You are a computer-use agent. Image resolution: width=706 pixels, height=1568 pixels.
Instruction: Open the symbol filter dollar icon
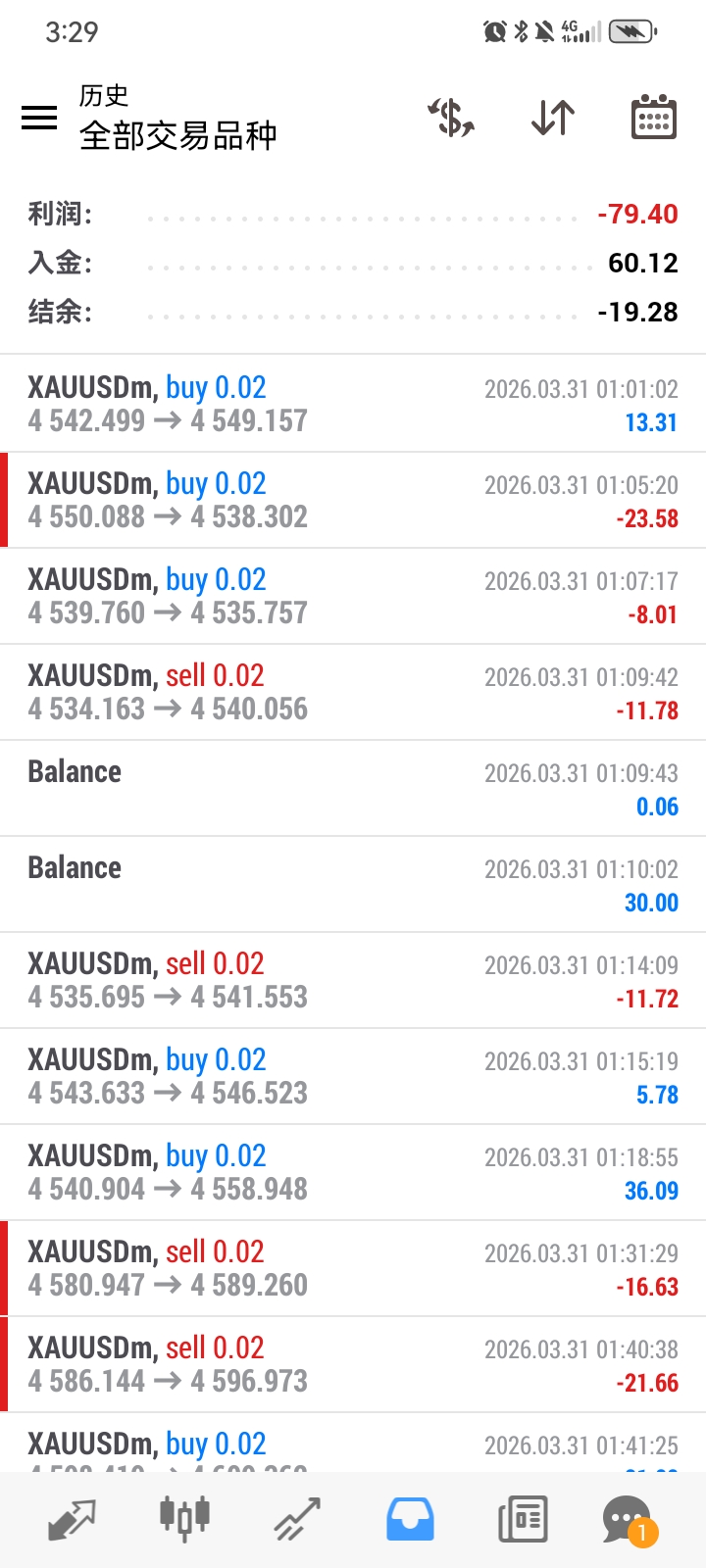click(451, 119)
